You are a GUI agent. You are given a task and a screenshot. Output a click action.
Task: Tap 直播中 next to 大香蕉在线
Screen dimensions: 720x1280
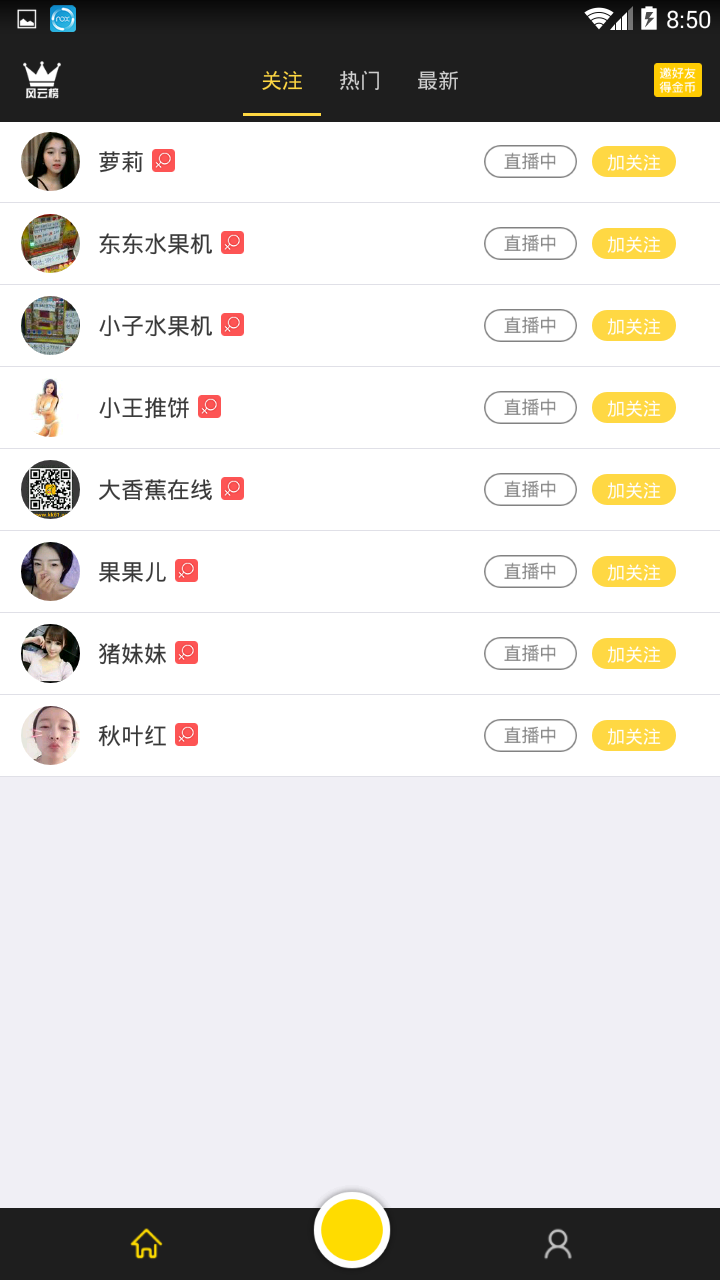pos(530,489)
